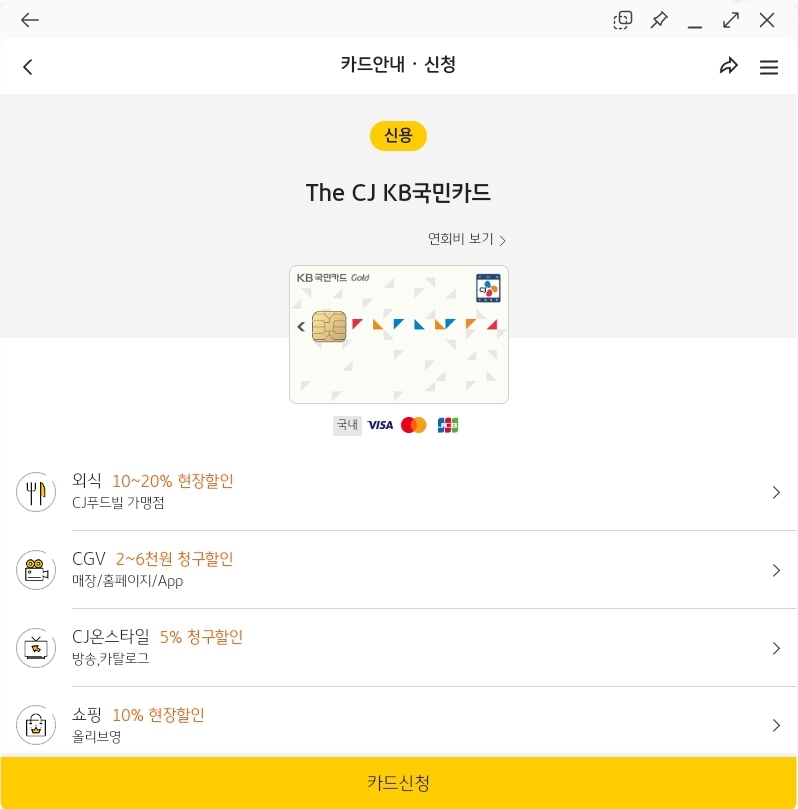Click The CJ KB국민카드 card image
798x809 pixels.
[x=399, y=334]
